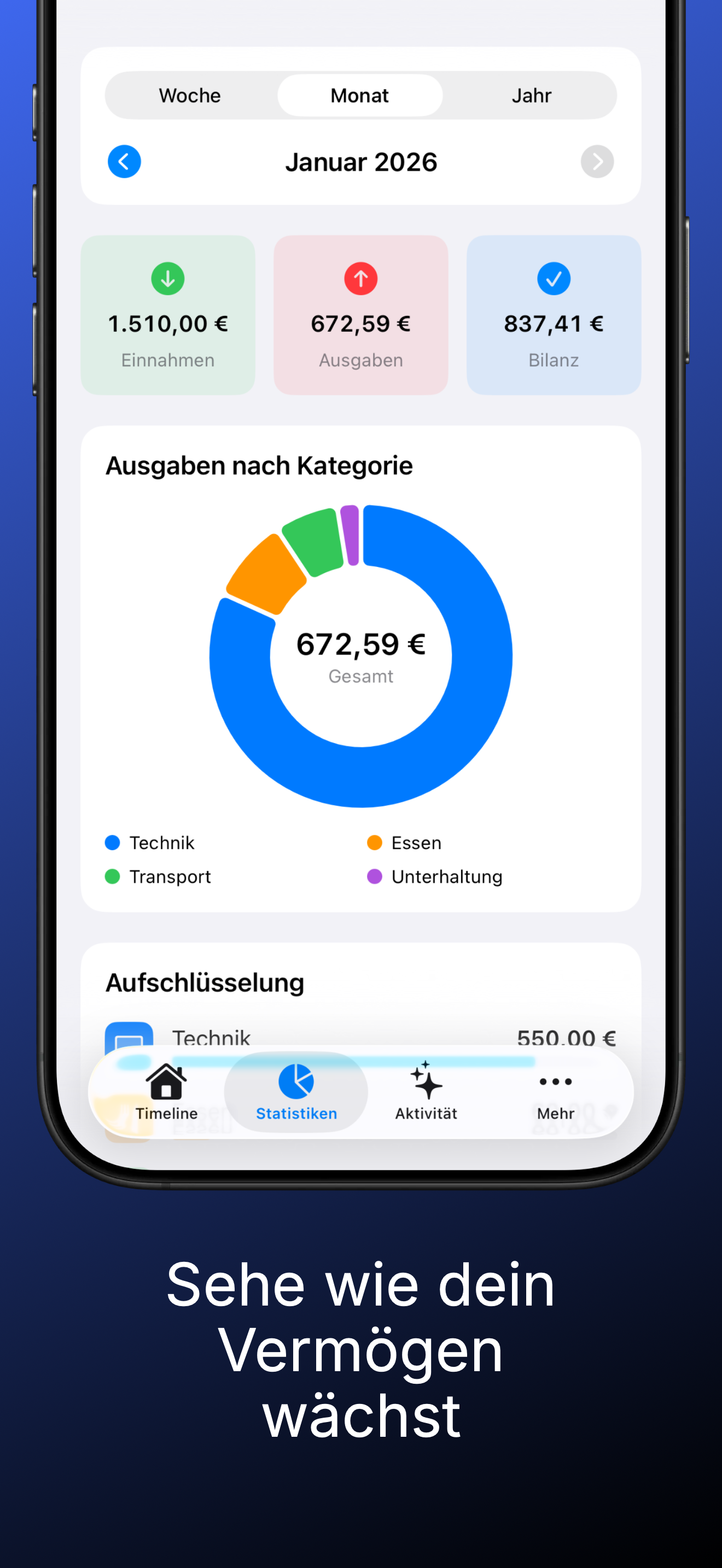Toggle the Jahr time view
Screen dimensions: 722x1568
531,95
